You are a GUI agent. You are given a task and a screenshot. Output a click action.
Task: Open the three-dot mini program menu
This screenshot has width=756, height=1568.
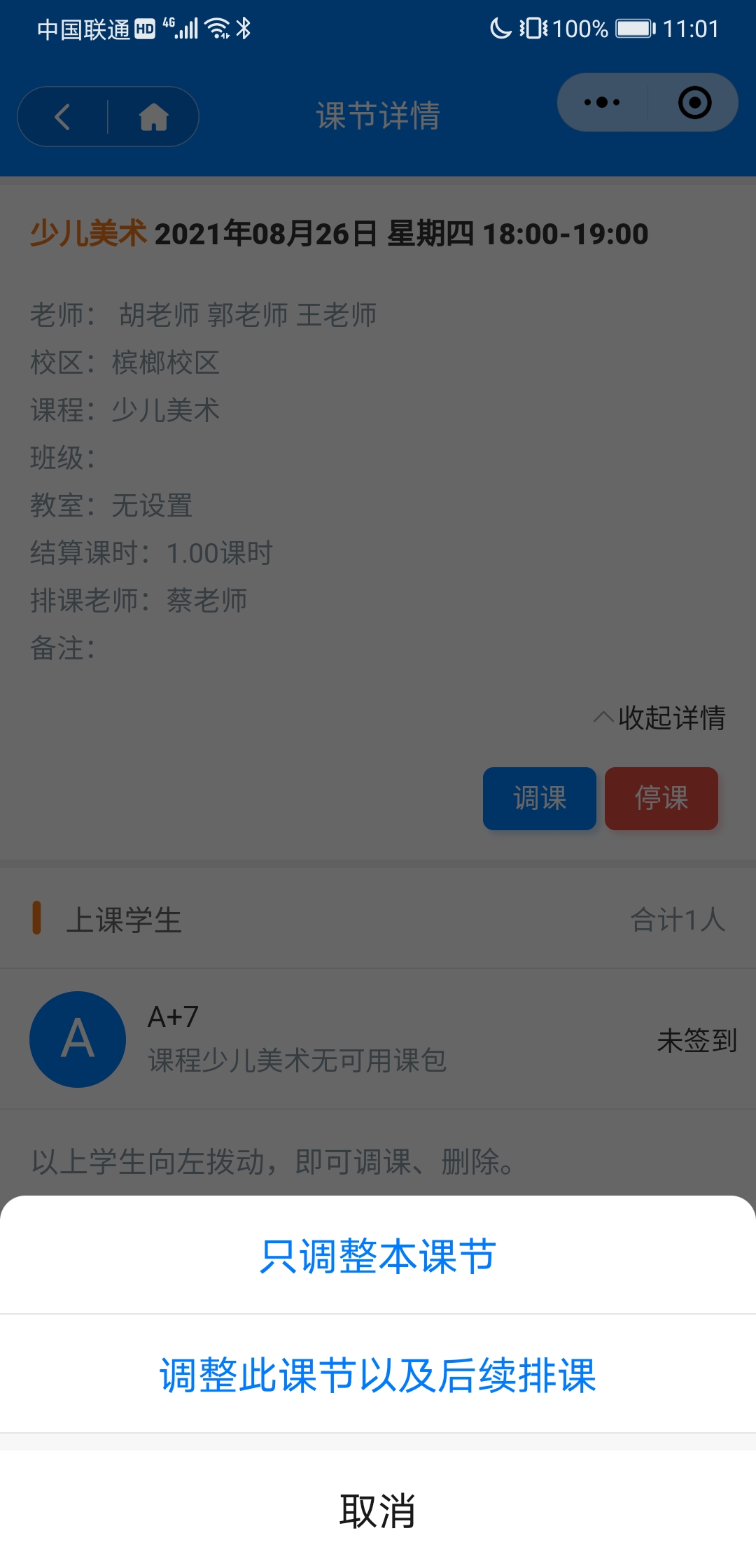[x=602, y=103]
